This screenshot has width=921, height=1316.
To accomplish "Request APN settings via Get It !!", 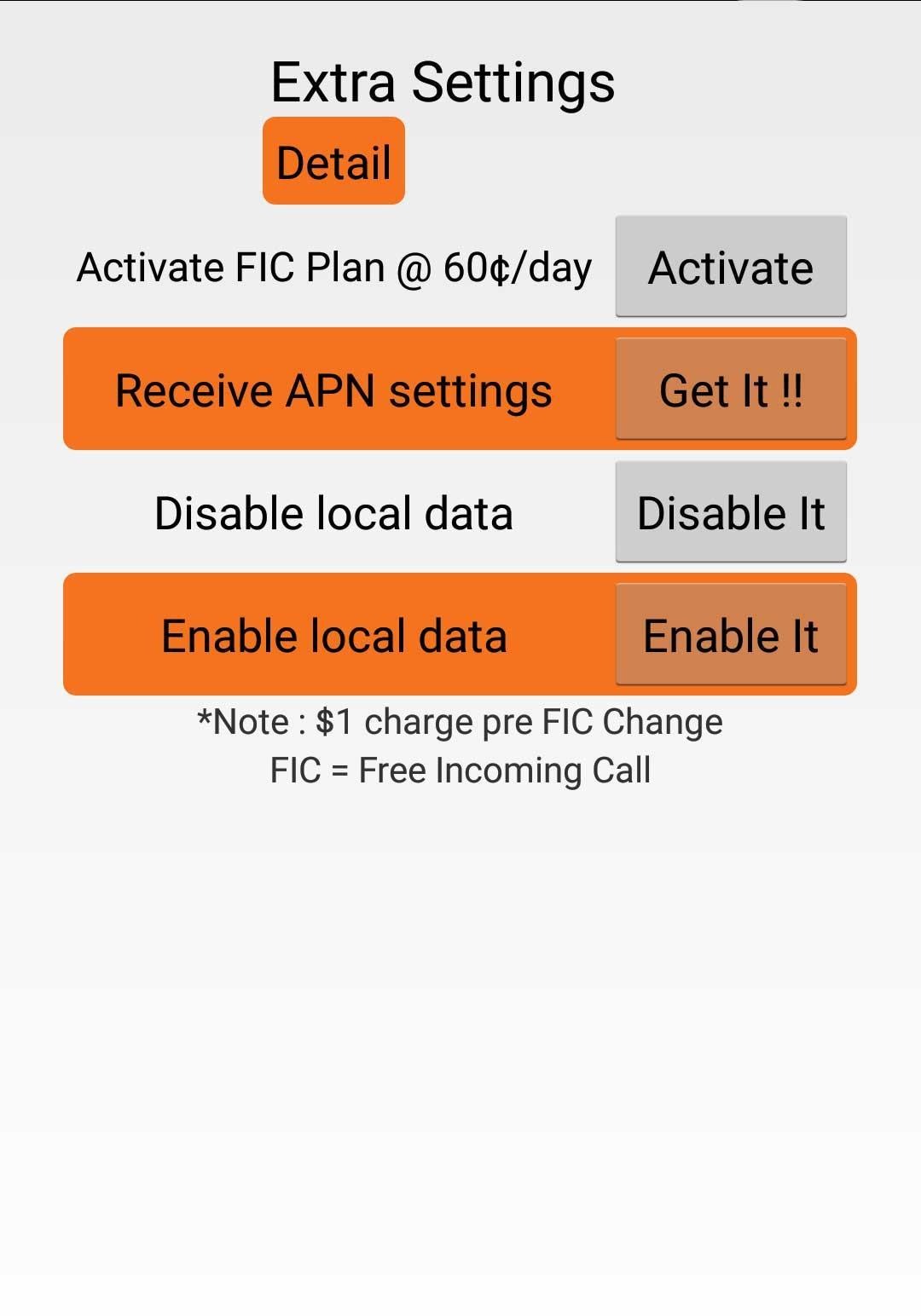I will coord(732,390).
